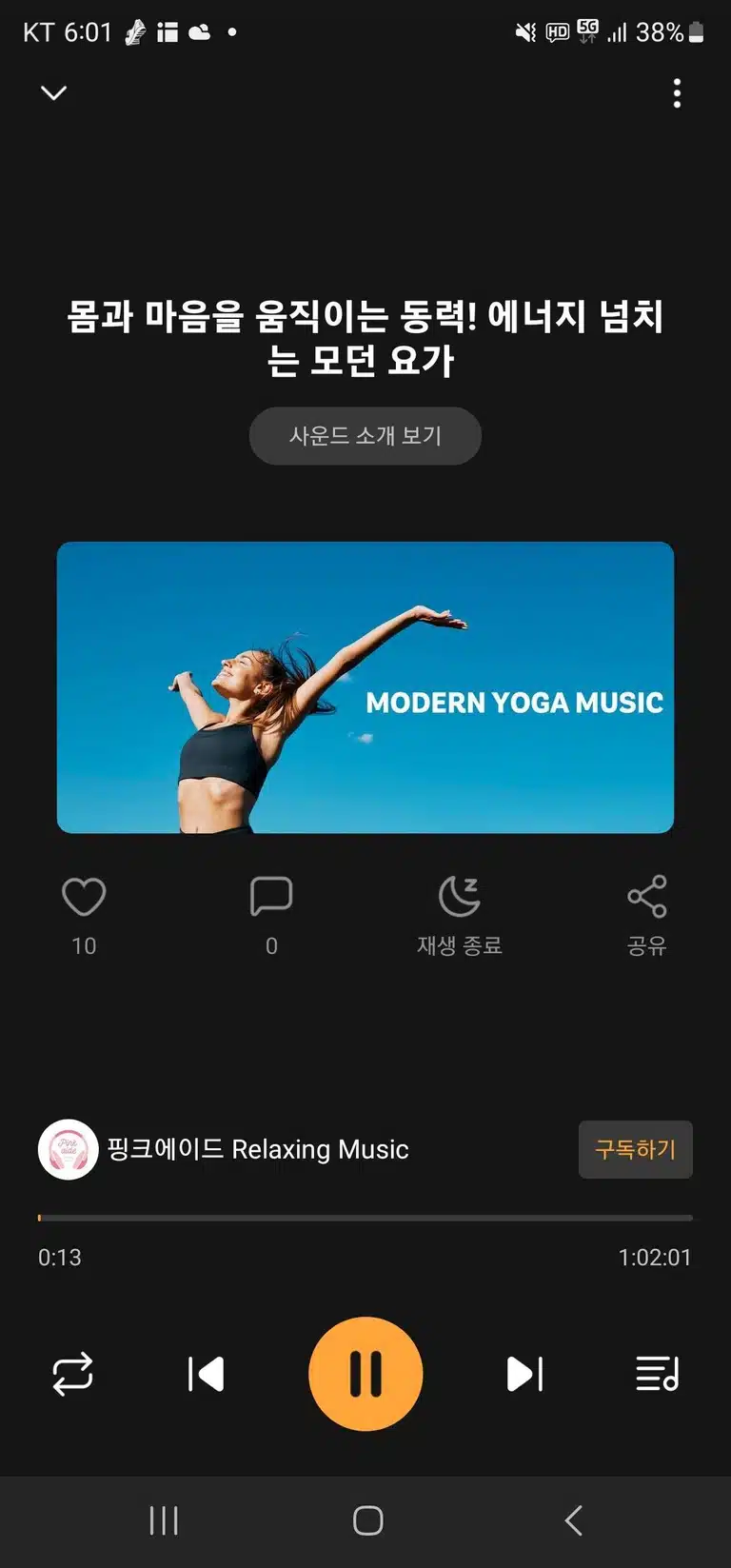Open the 핑크에이드 Relaxing Music channel
The height and width of the screenshot is (1568, 731).
point(224,1149)
